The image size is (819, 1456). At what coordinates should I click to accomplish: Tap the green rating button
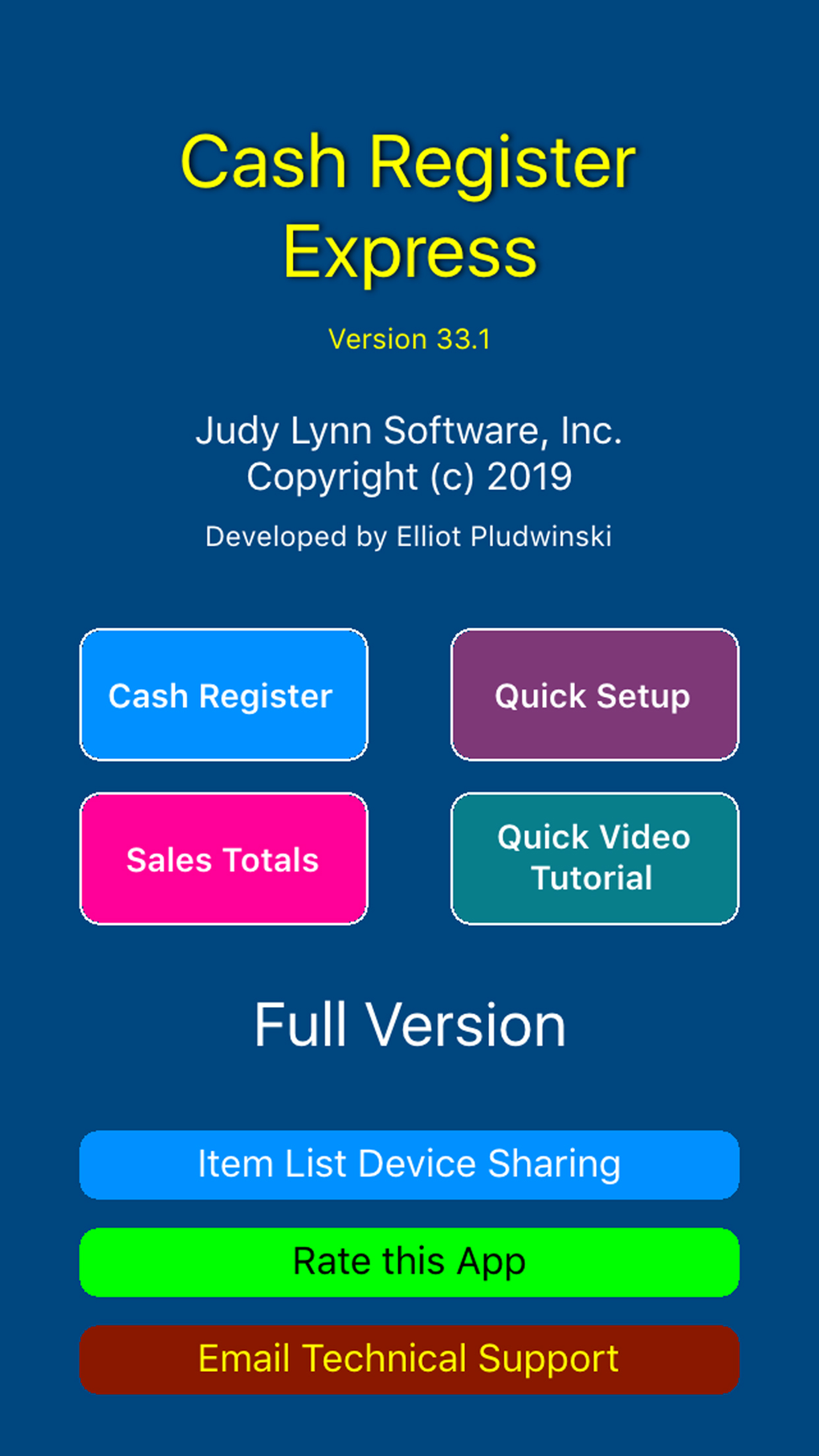[x=409, y=1262]
